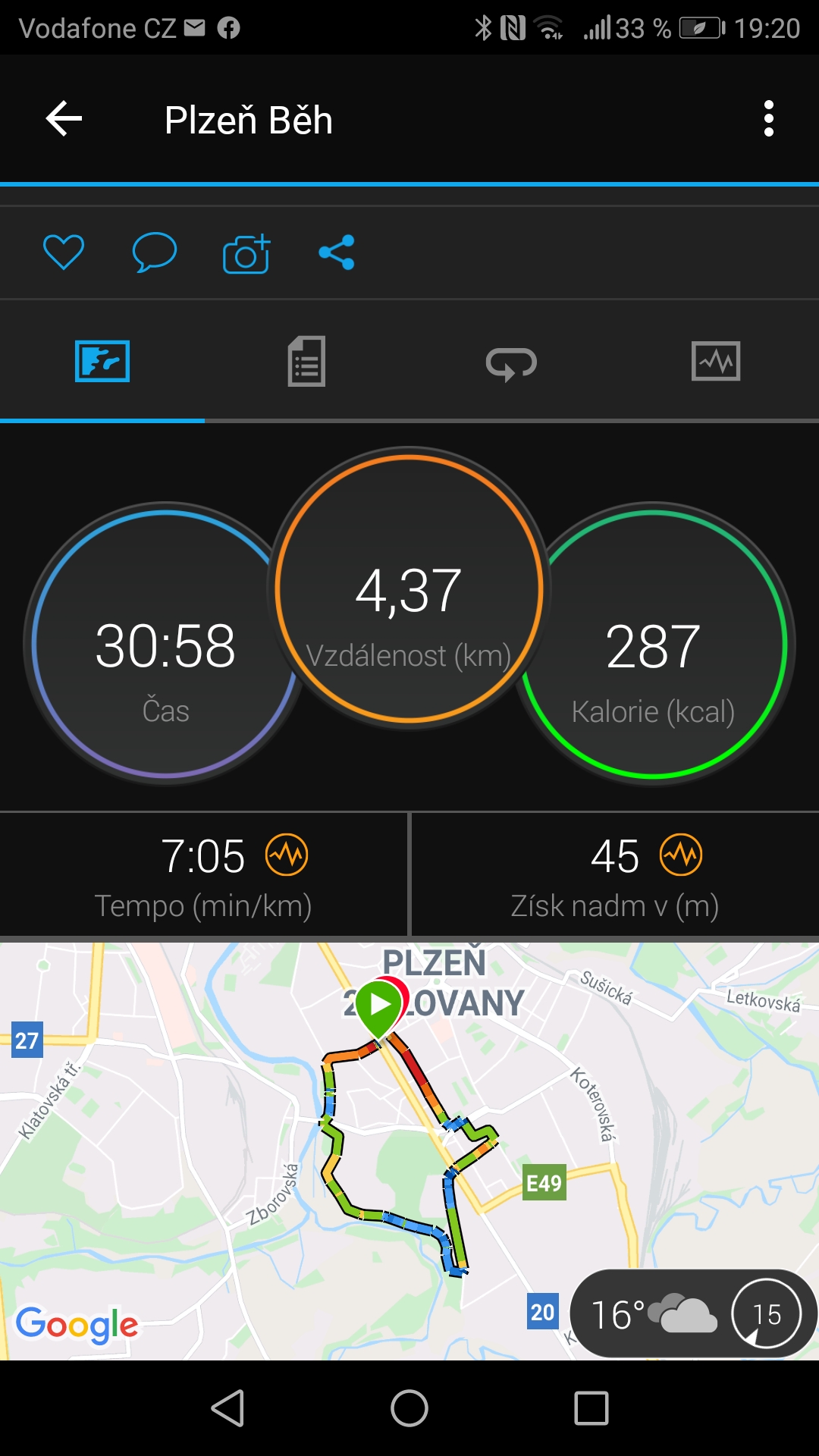The height and width of the screenshot is (1456, 819).
Task: Like this run with the heart
Action: pyautogui.click(x=64, y=253)
